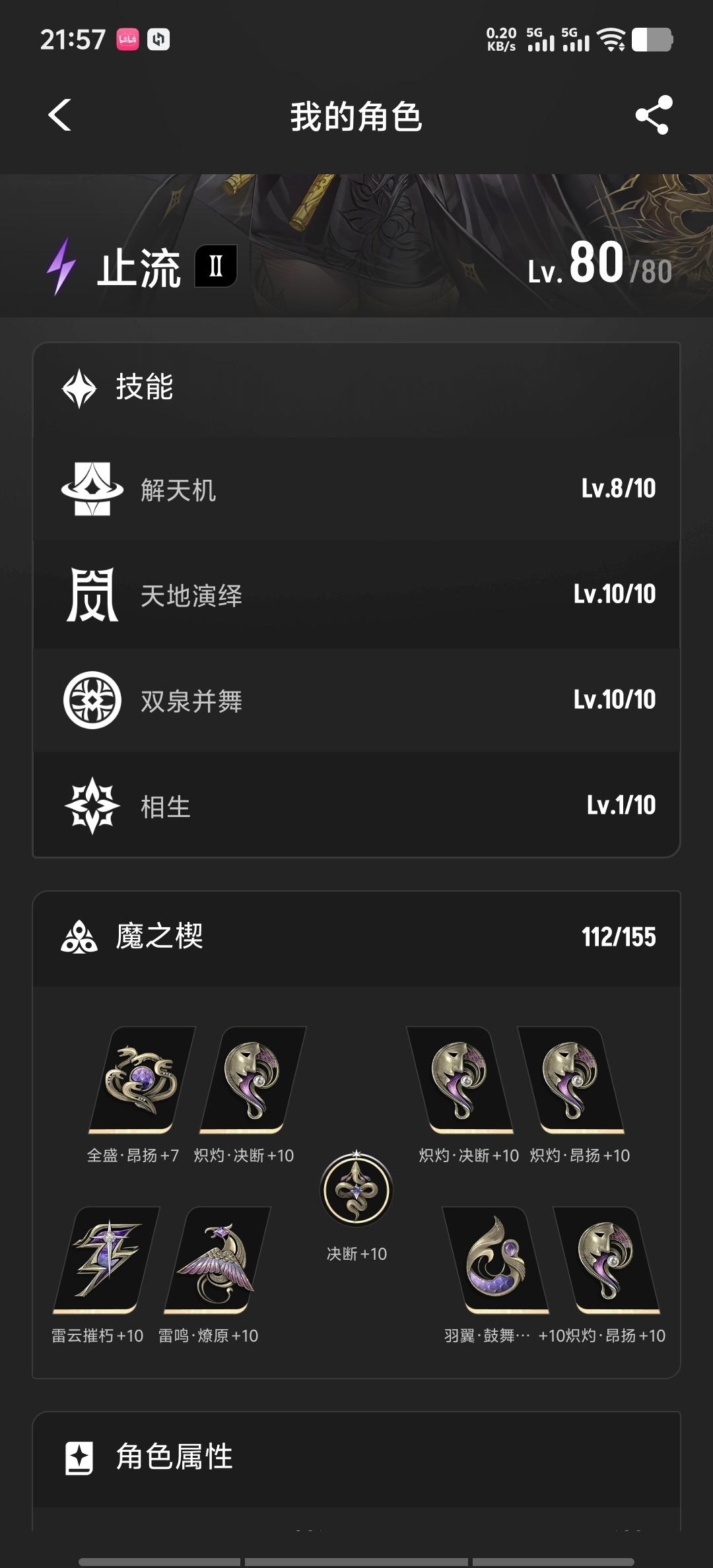713x1568 pixels.
Task: Open the 雷云摧朽 +10 item tile
Action: coord(106,1259)
